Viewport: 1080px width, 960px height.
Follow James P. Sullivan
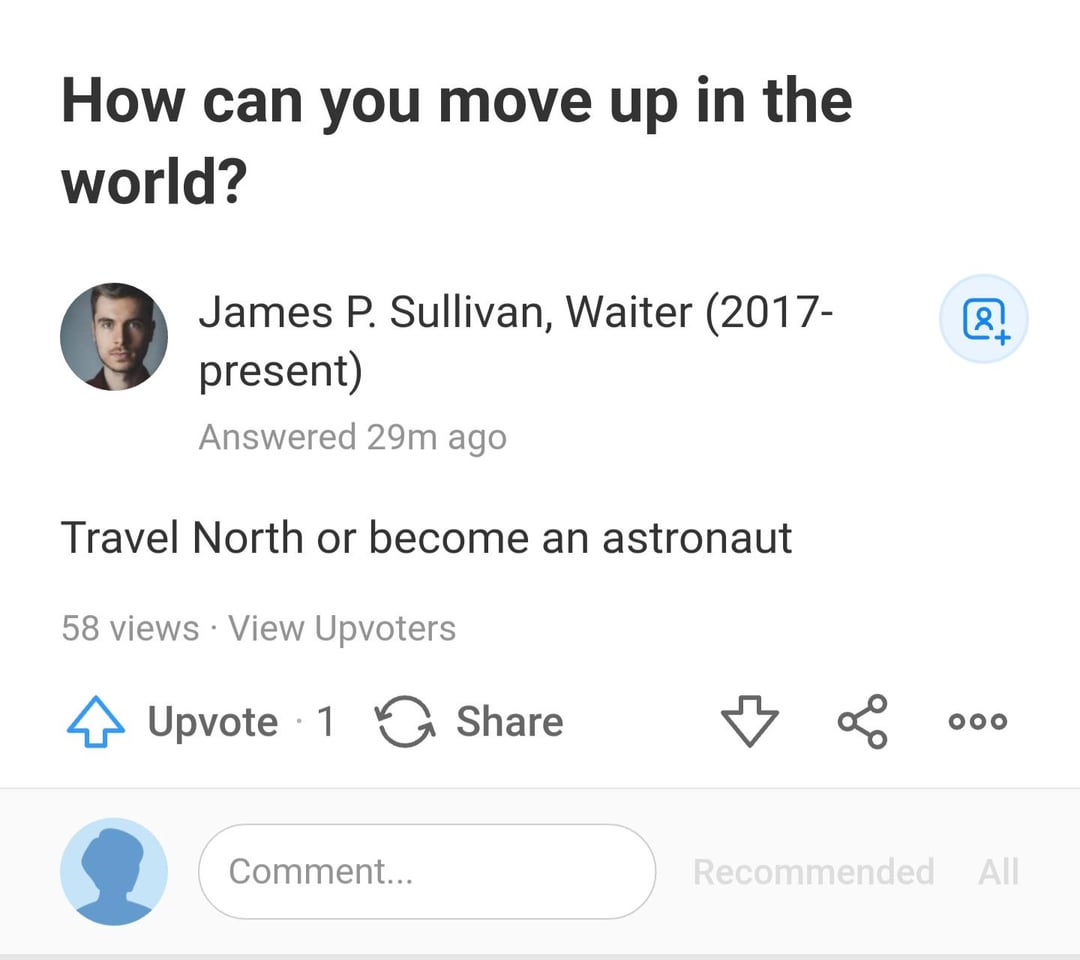tap(984, 319)
